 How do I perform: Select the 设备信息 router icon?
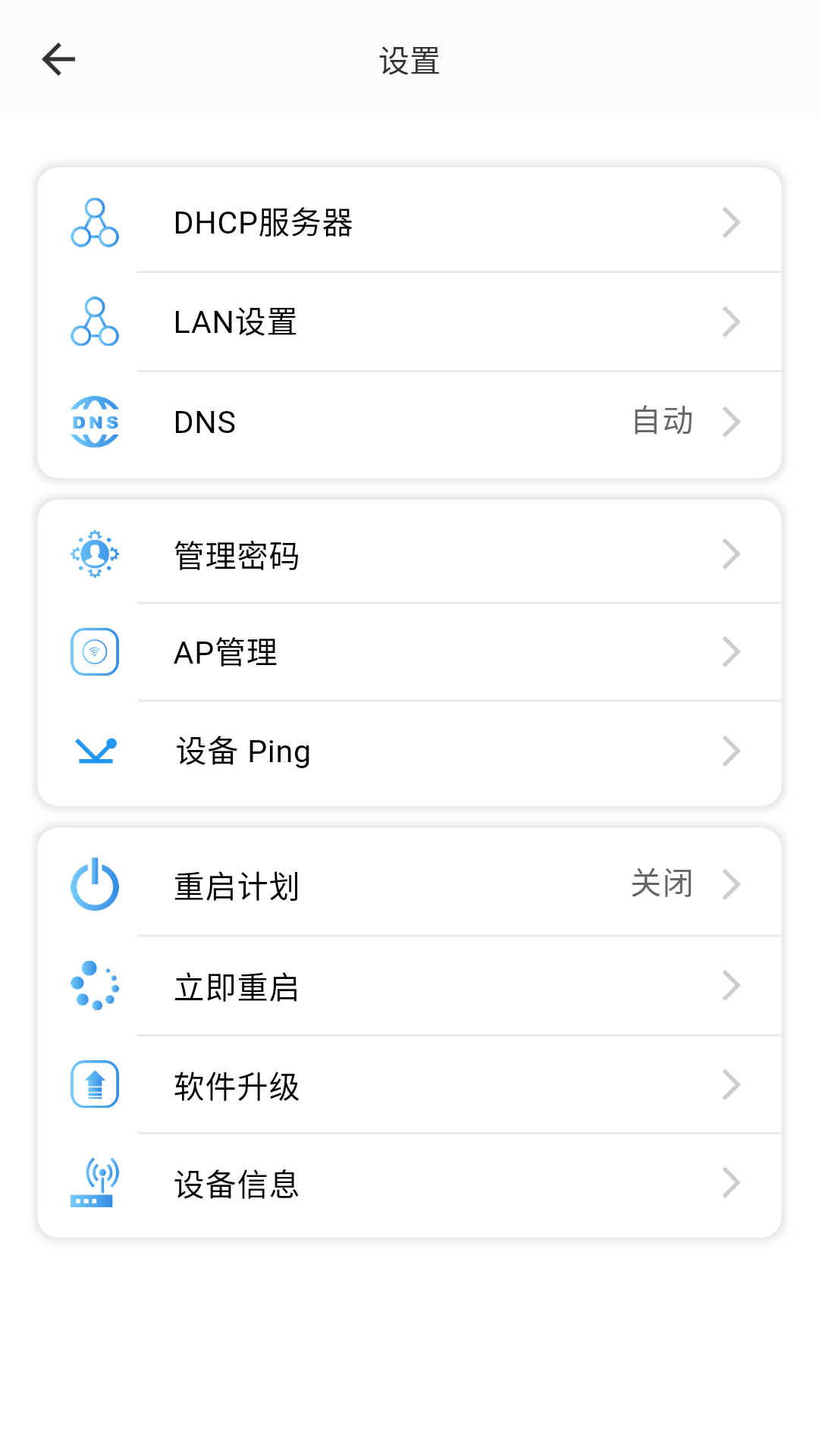coord(94,1183)
